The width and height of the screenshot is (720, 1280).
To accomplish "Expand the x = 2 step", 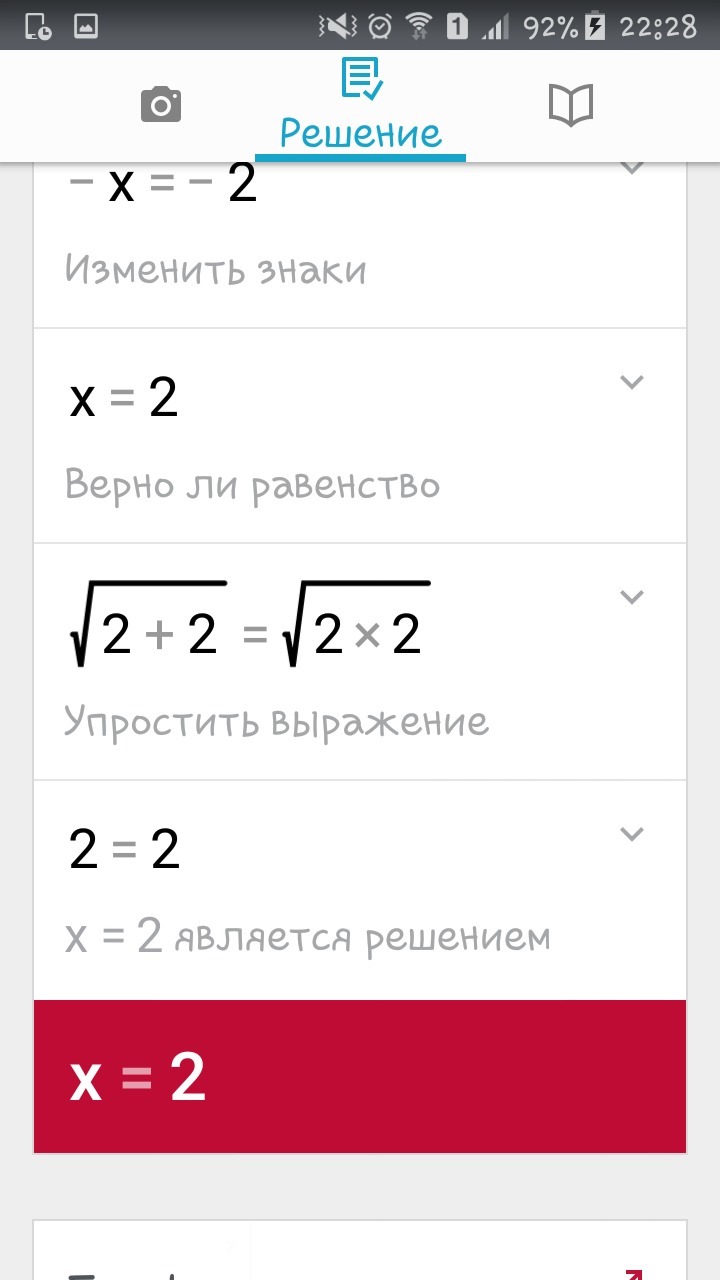I will pyautogui.click(x=631, y=382).
